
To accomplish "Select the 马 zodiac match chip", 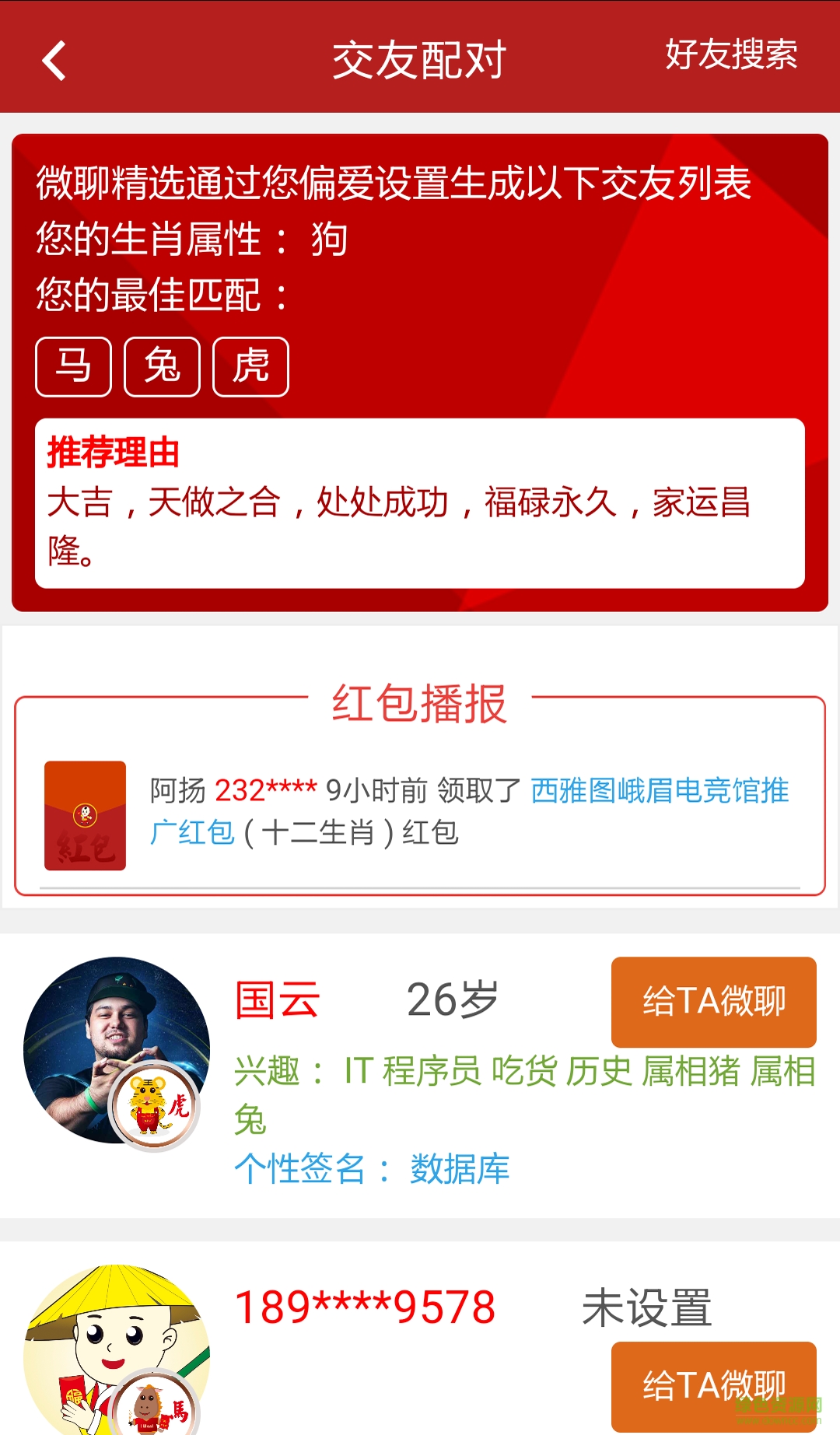I will [74, 367].
